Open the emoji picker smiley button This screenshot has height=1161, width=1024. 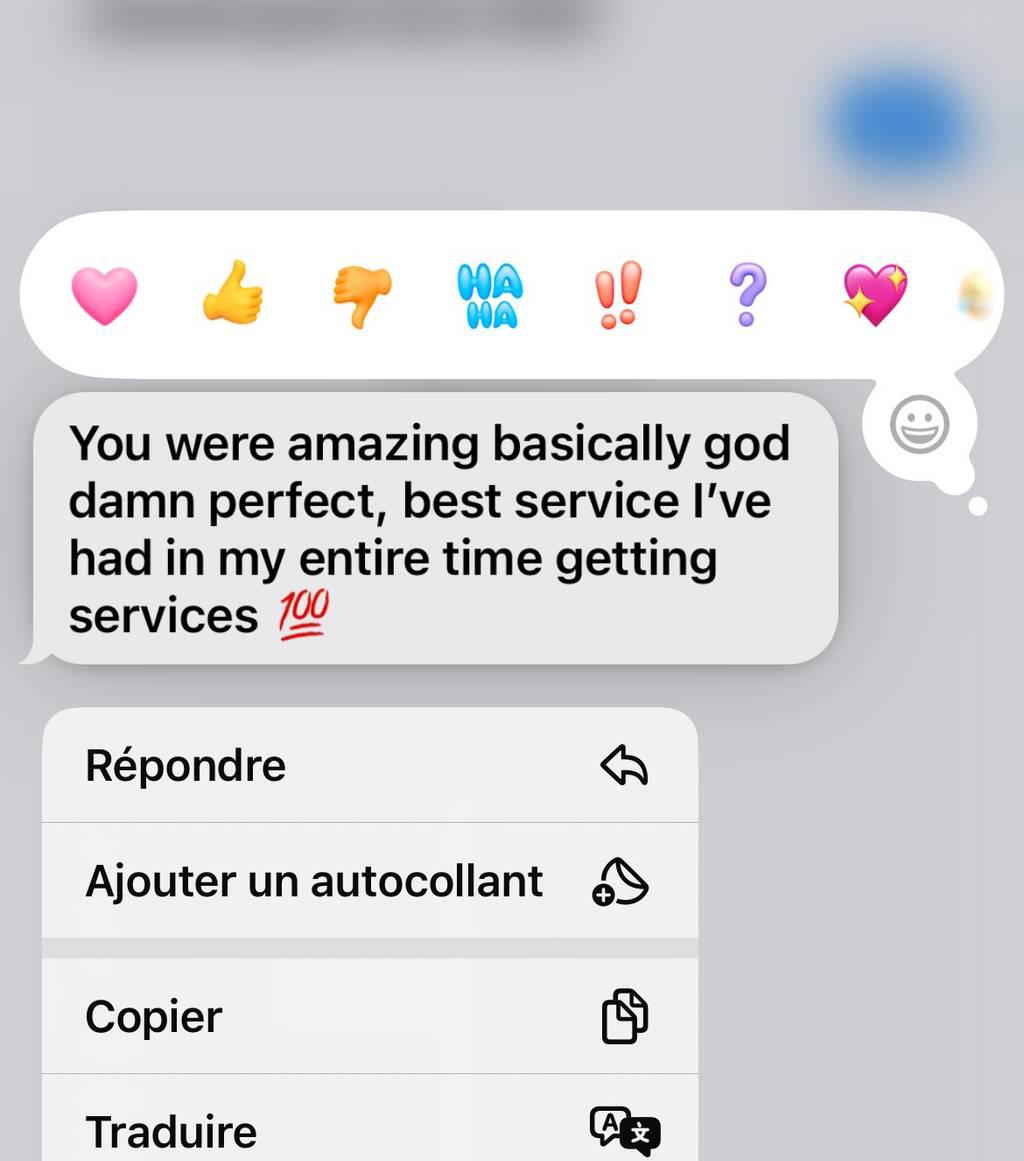pos(919,424)
